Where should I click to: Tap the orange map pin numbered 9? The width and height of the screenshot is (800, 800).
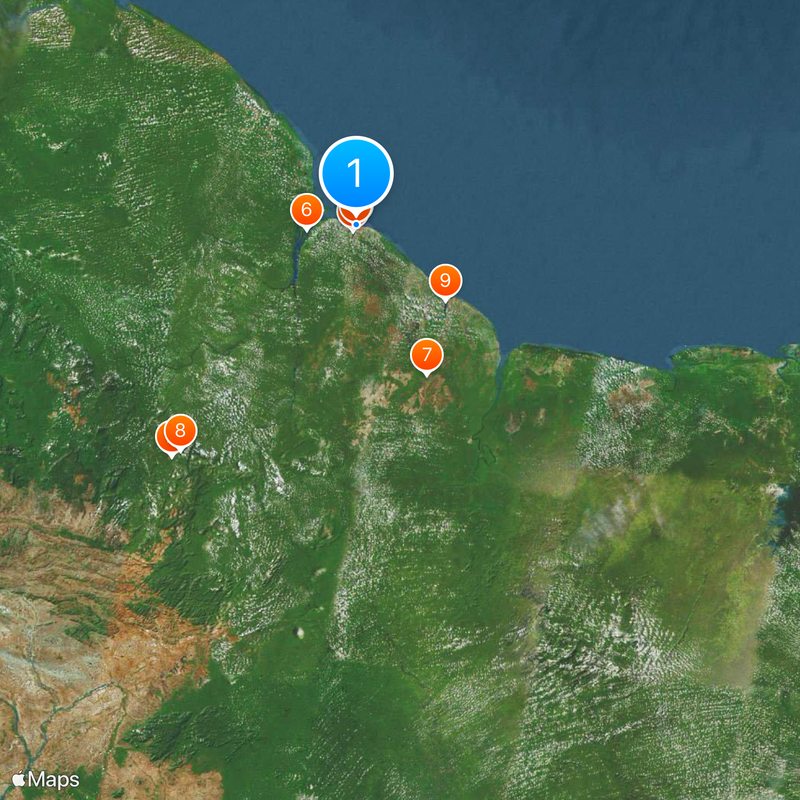tap(445, 281)
